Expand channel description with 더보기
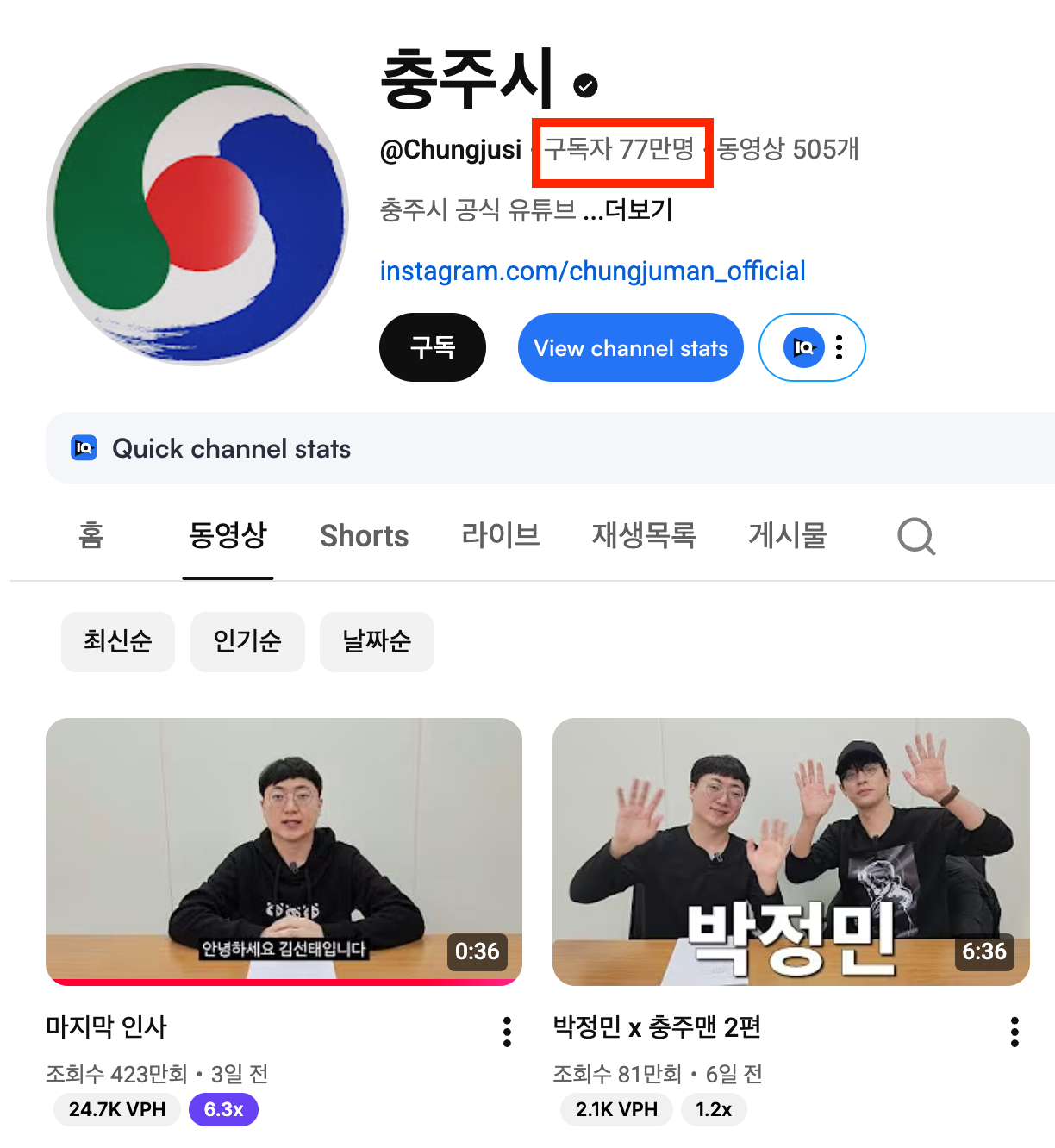The image size is (1055, 1148). coord(638,210)
